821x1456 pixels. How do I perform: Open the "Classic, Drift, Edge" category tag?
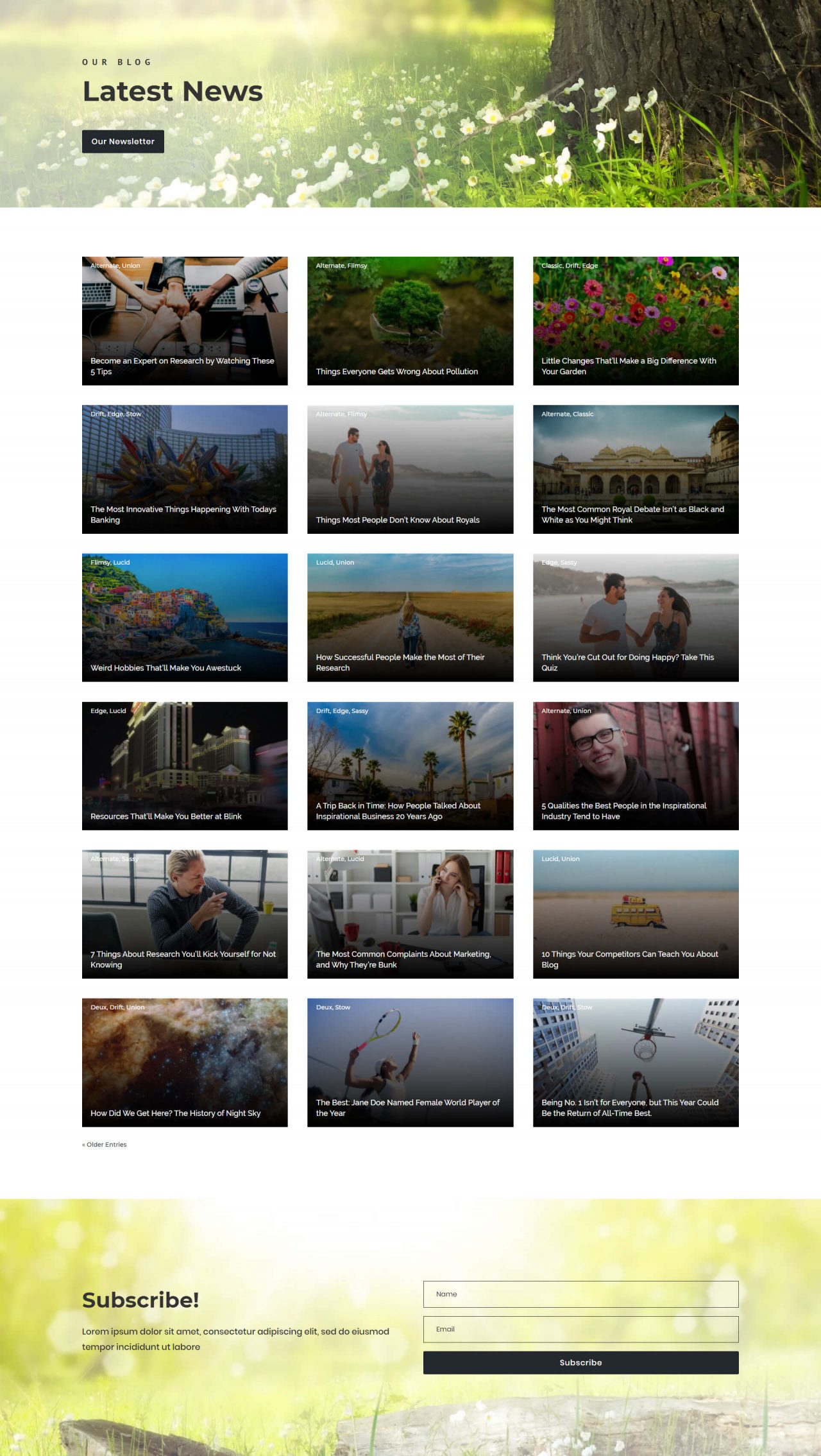click(x=568, y=264)
